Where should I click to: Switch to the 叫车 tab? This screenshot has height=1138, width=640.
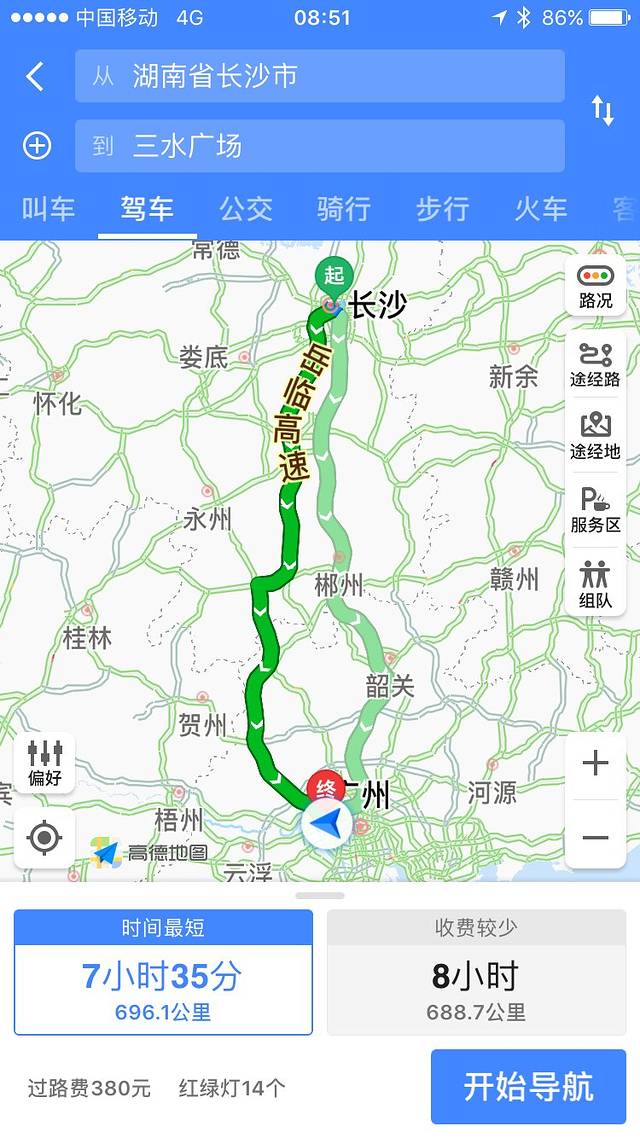click(x=48, y=208)
